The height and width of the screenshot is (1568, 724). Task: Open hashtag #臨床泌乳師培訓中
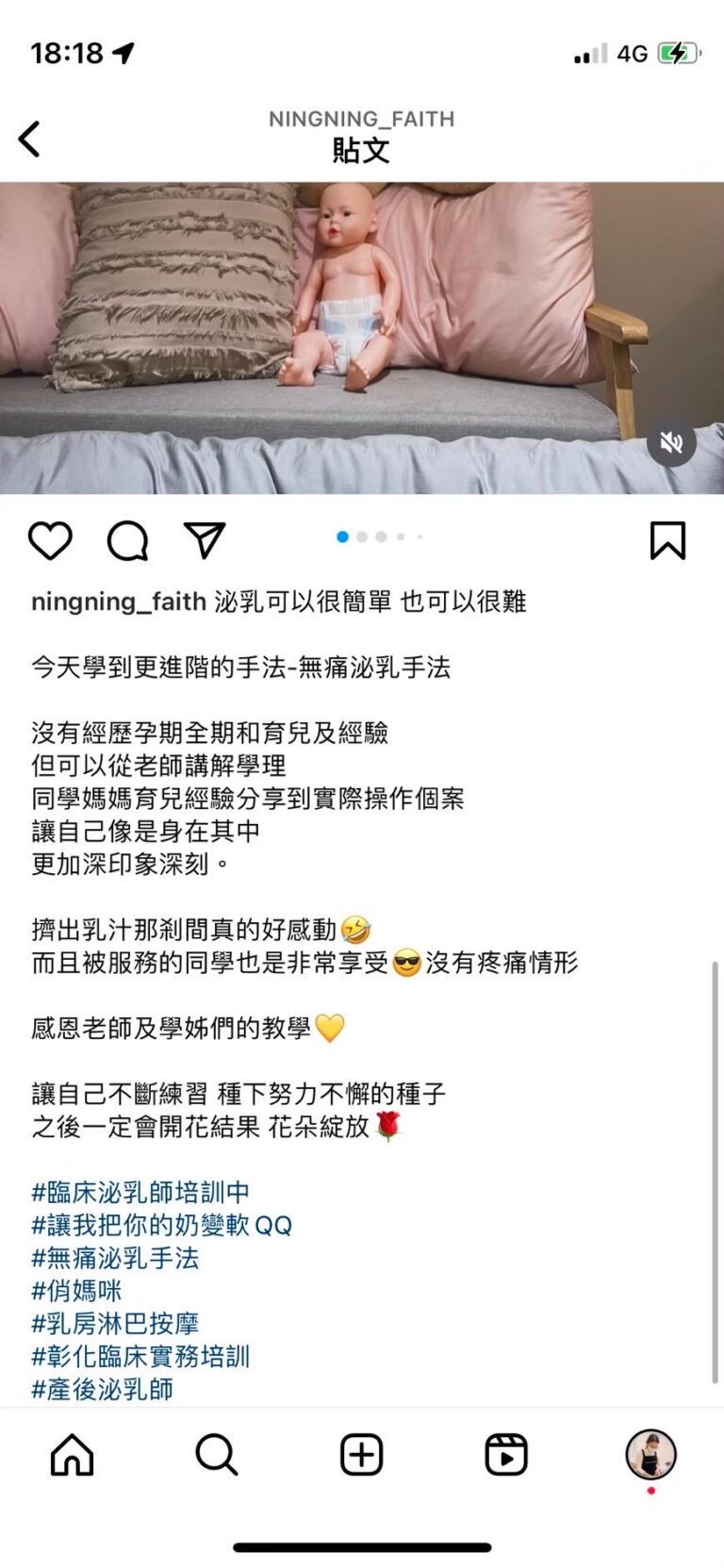coord(140,1192)
